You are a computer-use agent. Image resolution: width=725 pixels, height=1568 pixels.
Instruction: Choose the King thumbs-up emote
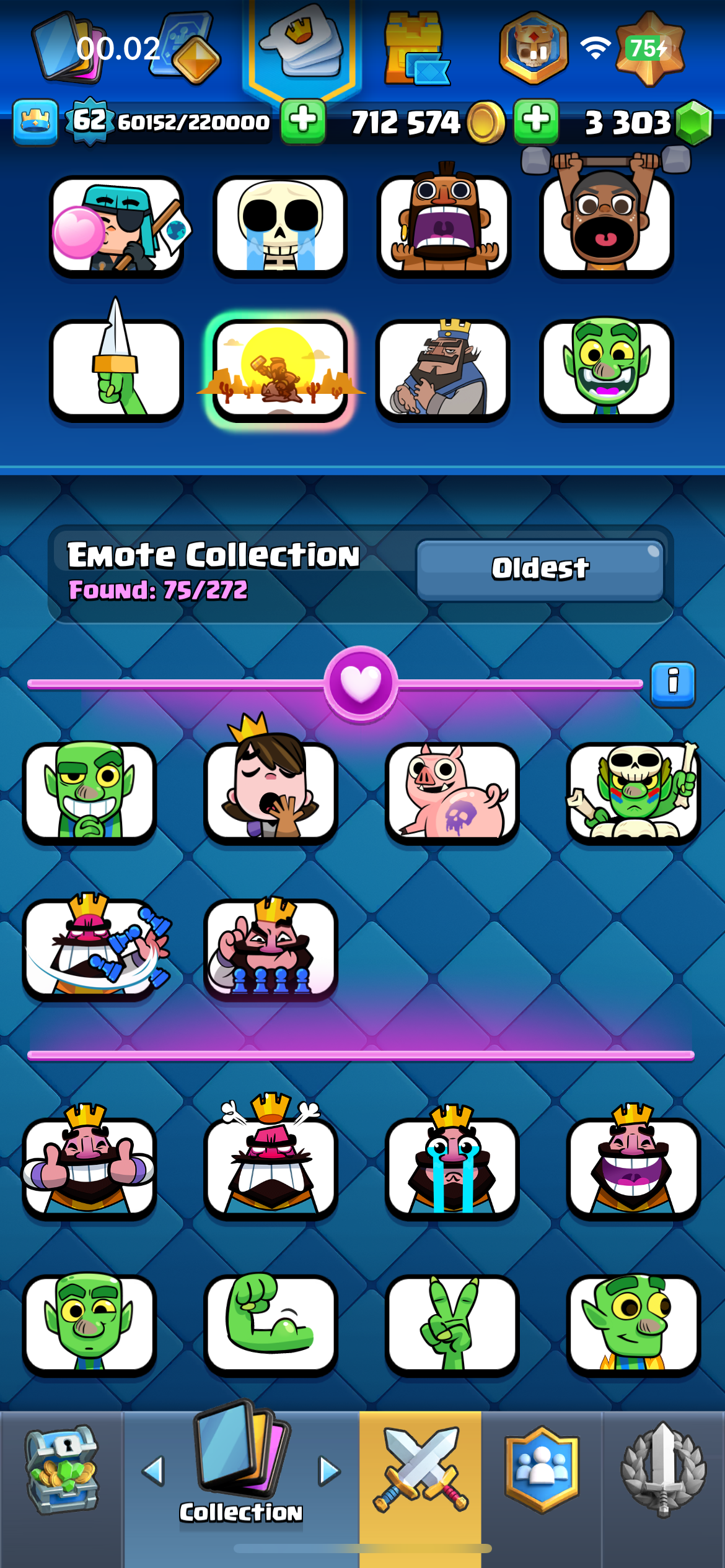click(x=89, y=1162)
